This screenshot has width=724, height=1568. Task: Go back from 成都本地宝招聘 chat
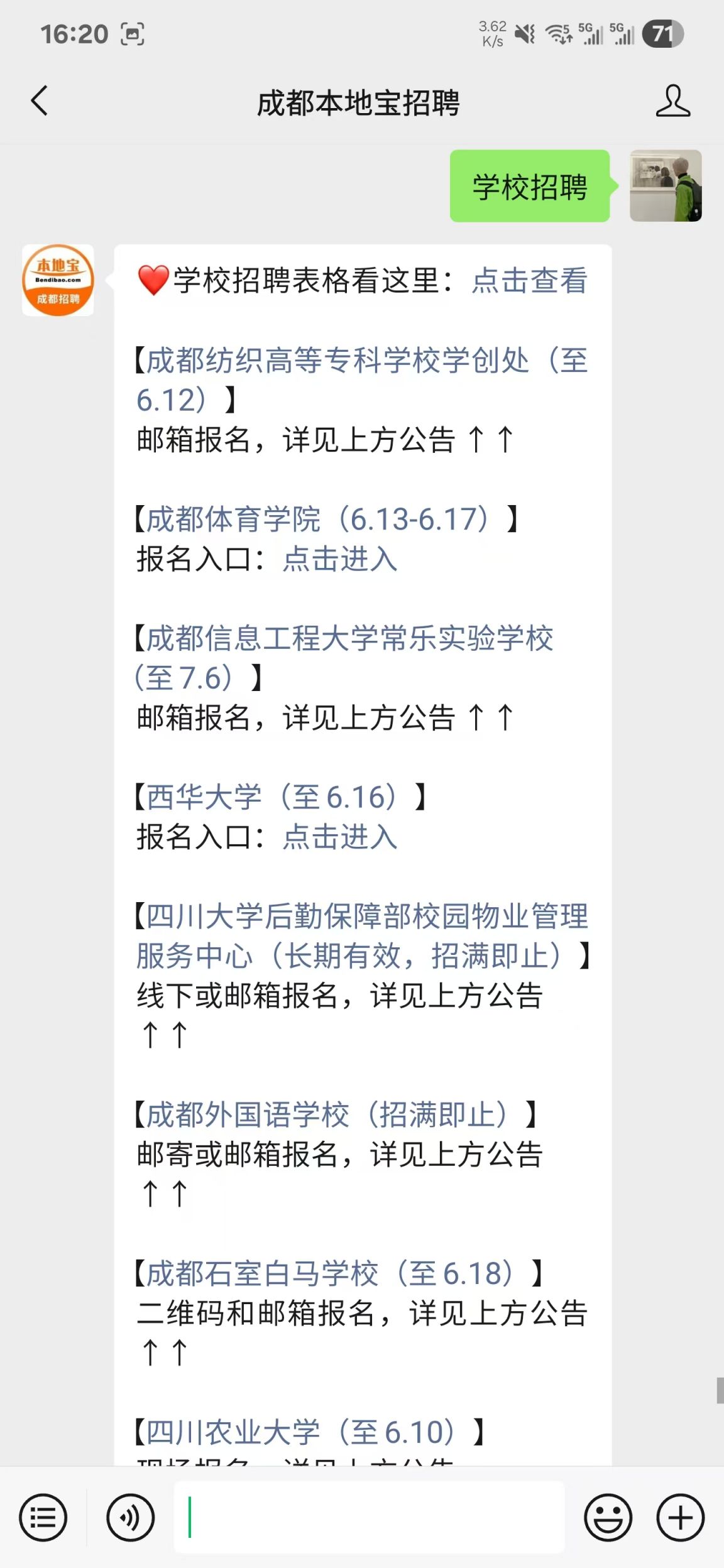pyautogui.click(x=39, y=101)
